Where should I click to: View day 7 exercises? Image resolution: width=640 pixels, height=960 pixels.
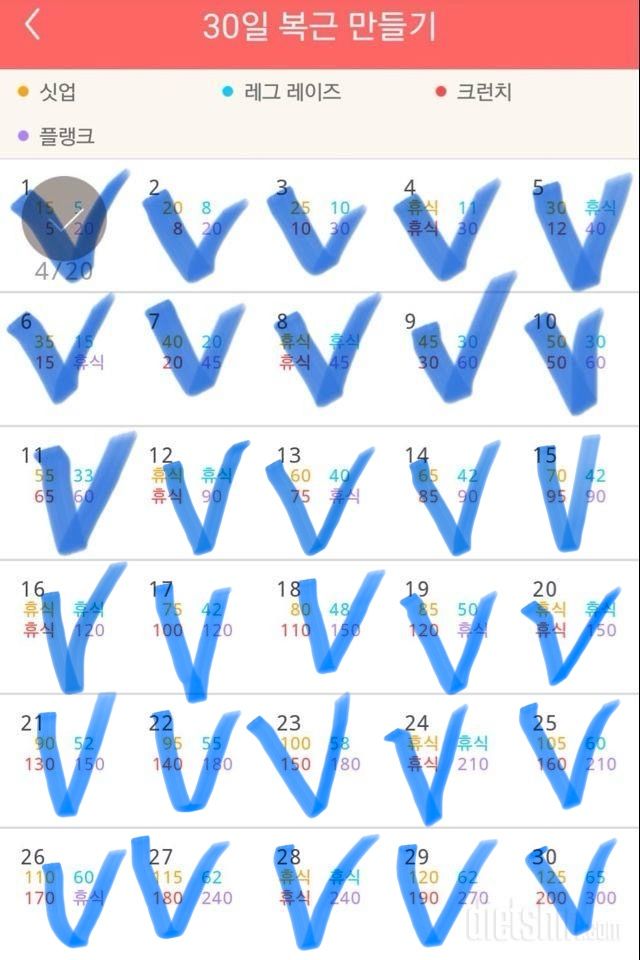pos(192,358)
